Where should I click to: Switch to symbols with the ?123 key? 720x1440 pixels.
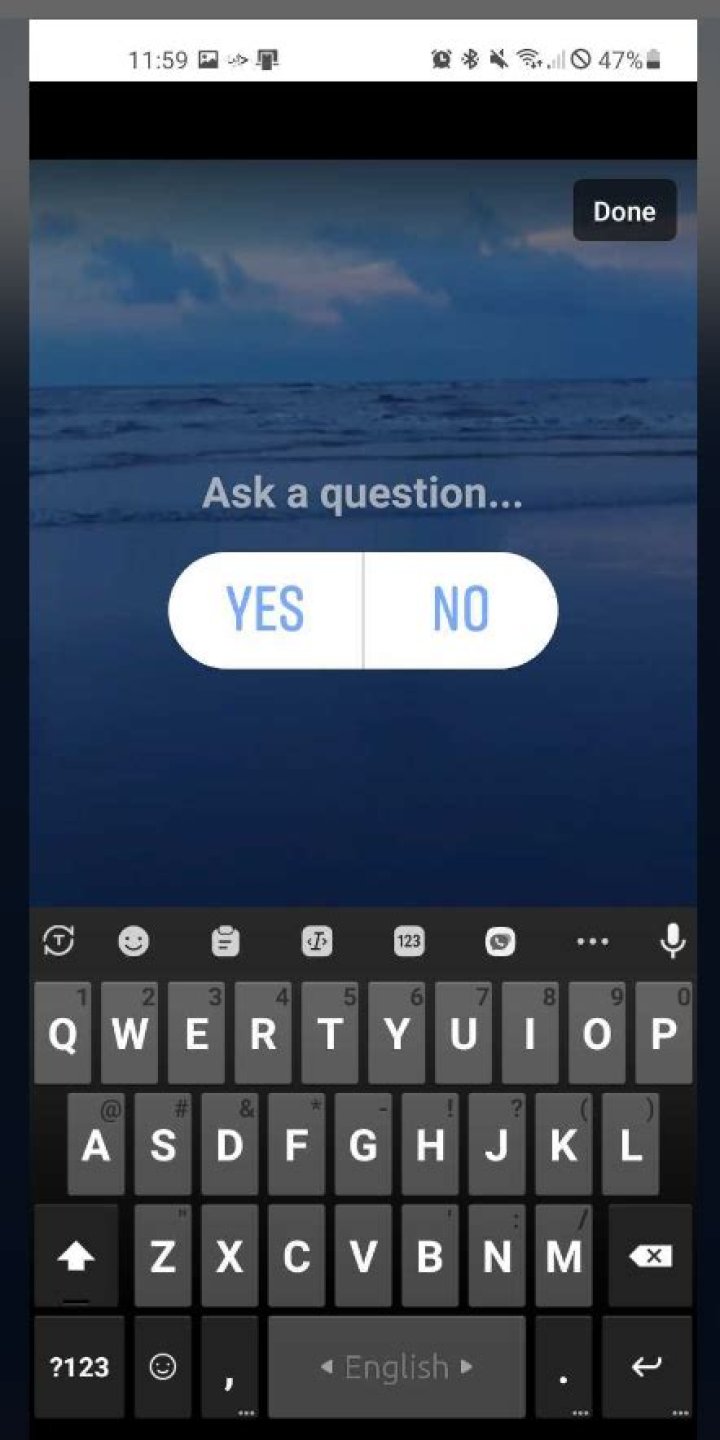[79, 1367]
